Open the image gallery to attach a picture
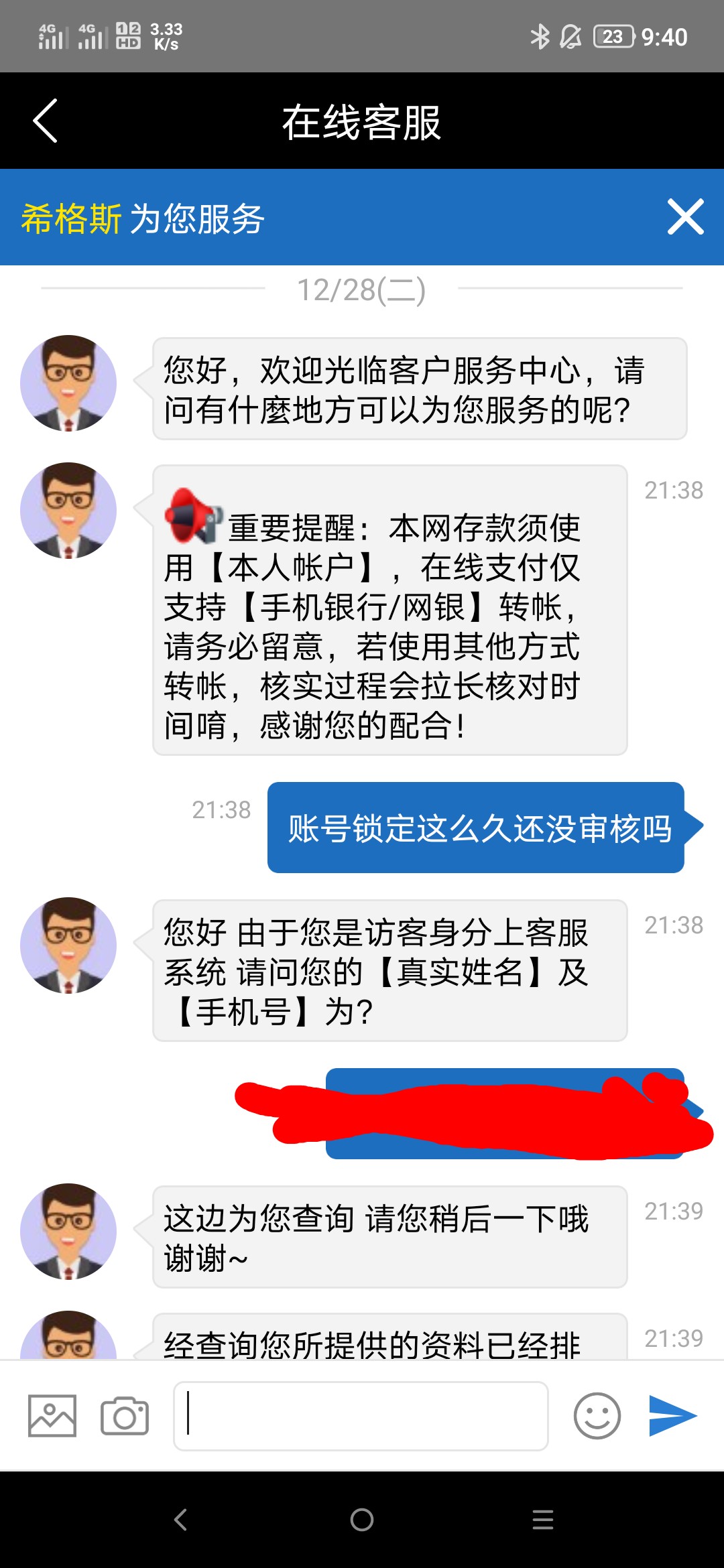This screenshot has width=724, height=1568. pyautogui.click(x=52, y=1416)
